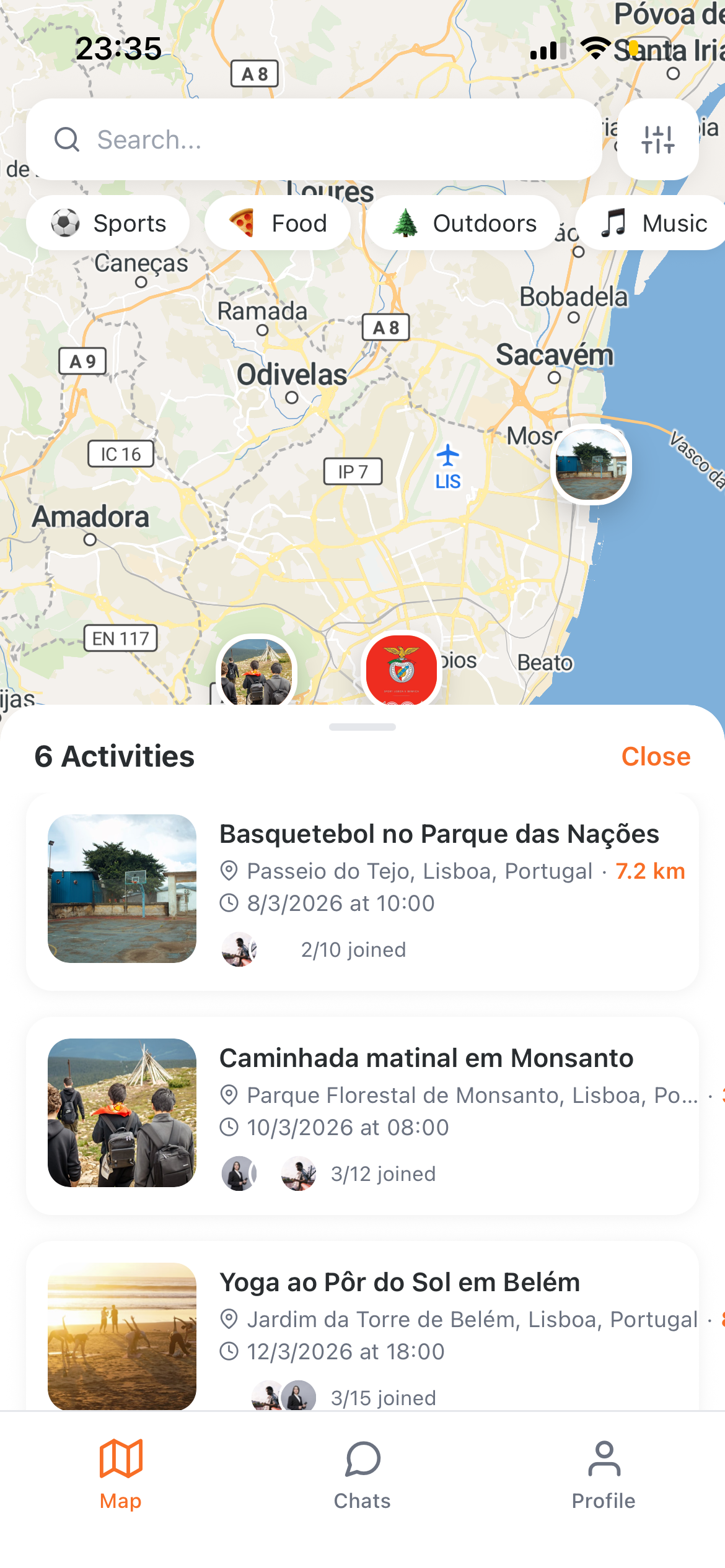This screenshot has height=1568, width=725.
Task: Go to the Profile tab
Action: point(604,1474)
